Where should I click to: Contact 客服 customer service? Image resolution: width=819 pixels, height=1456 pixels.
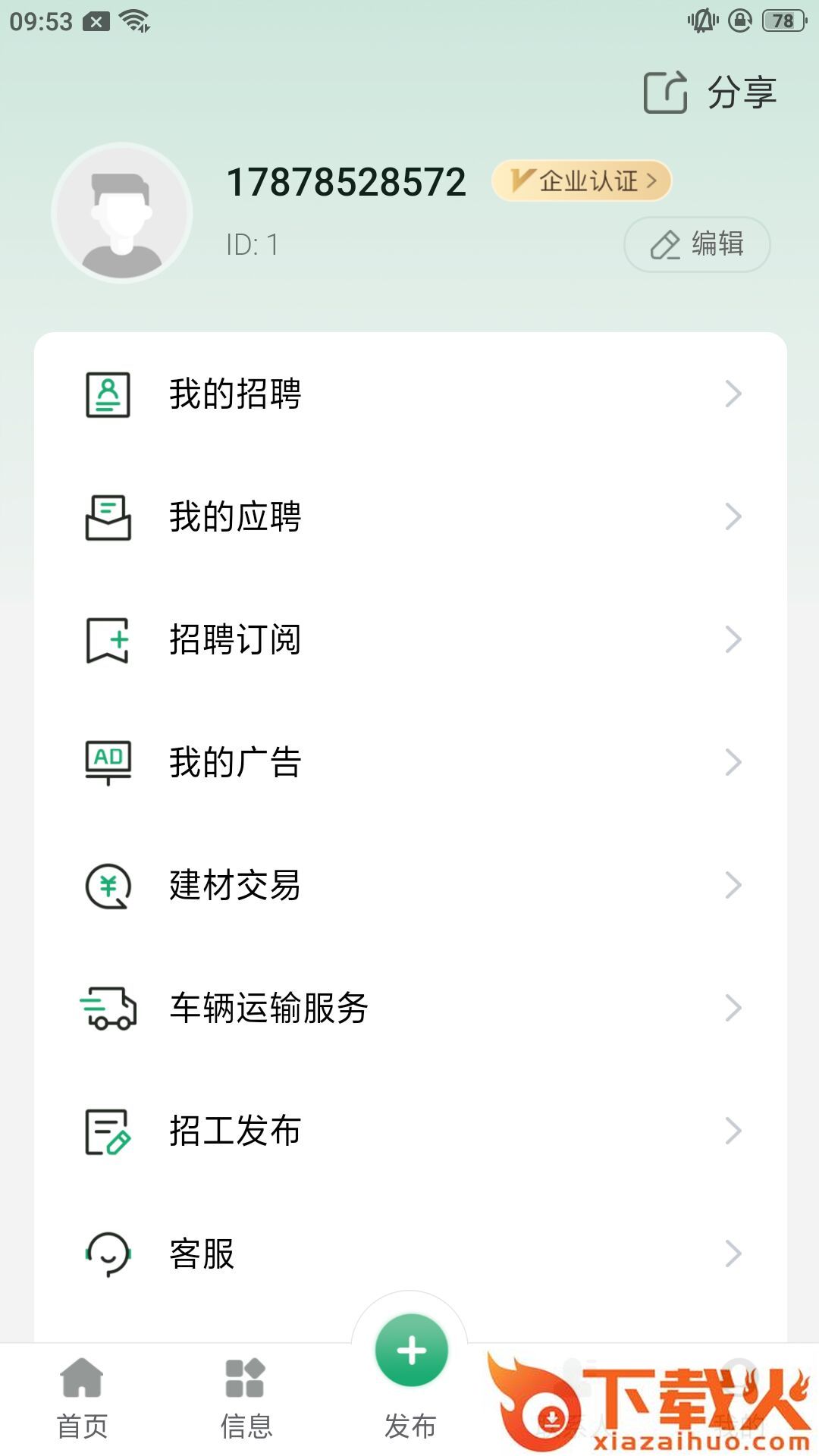409,1254
